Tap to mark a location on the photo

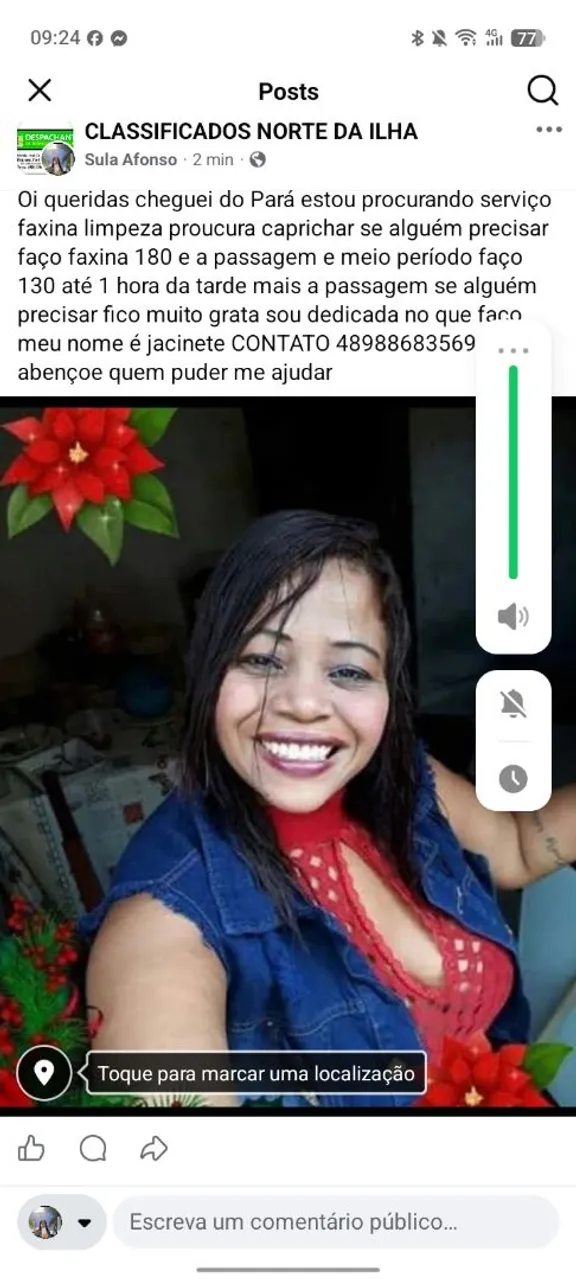pos(256,1074)
